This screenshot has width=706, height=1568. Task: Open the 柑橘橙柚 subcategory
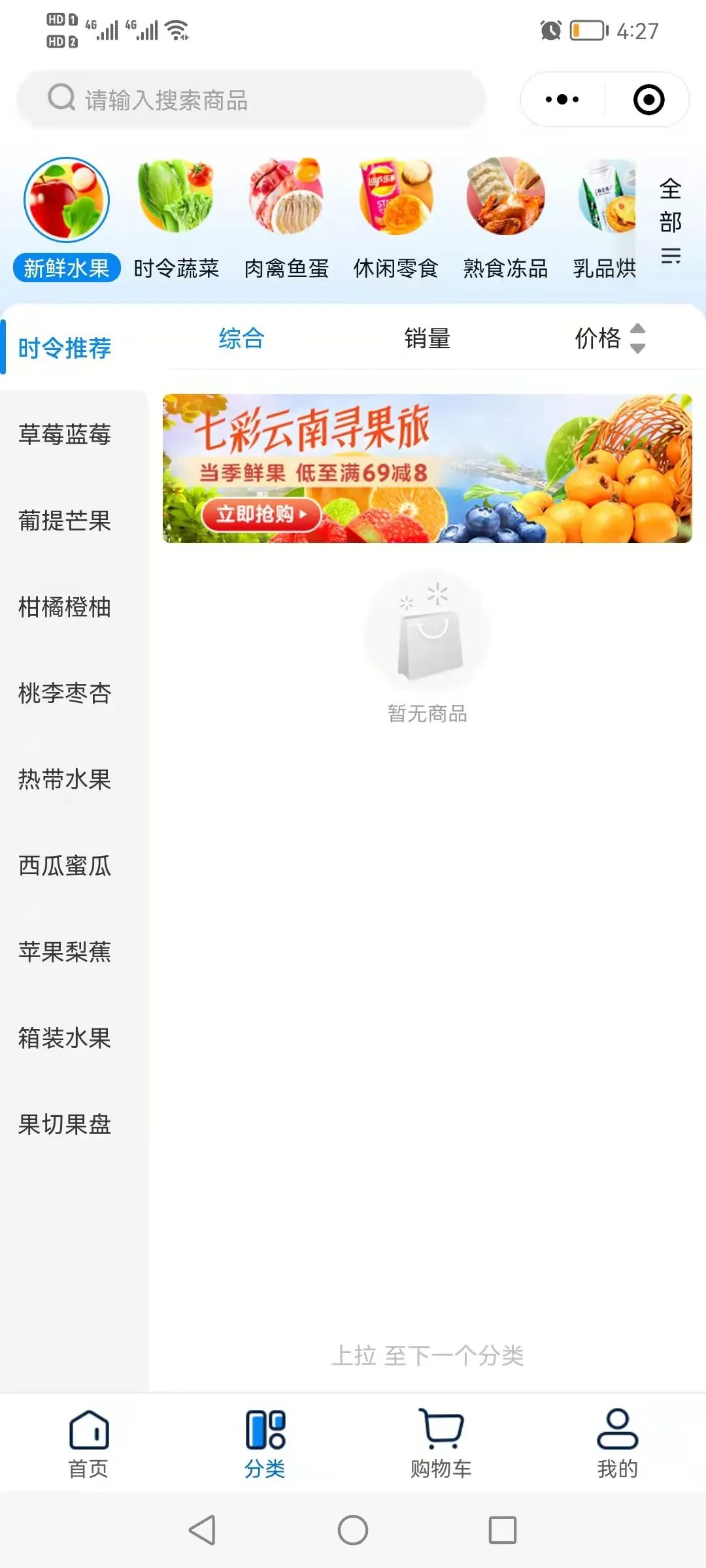pyautogui.click(x=65, y=607)
